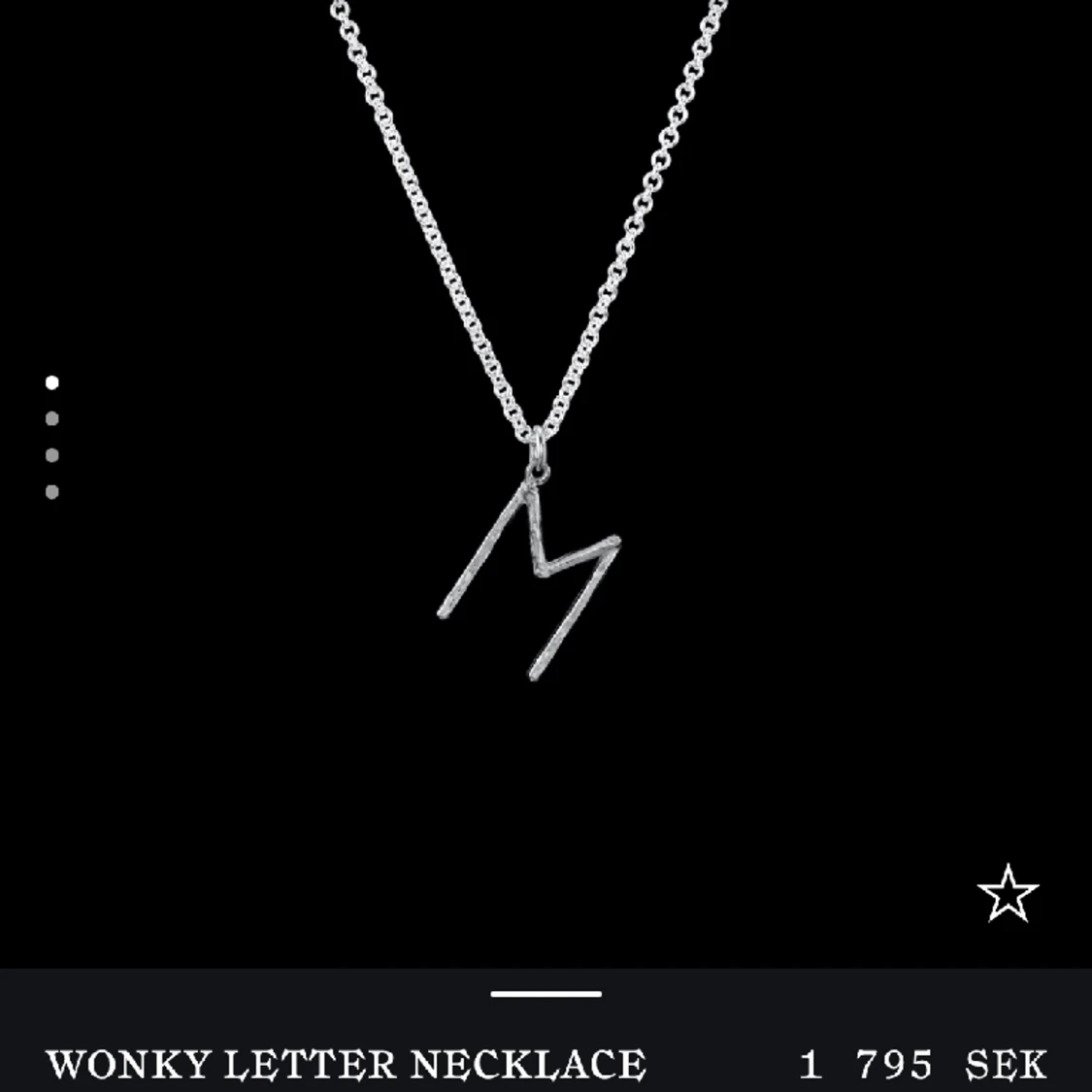Screen dimensions: 1092x1092
Task: Expand the product details sheet handle
Action: (546, 994)
